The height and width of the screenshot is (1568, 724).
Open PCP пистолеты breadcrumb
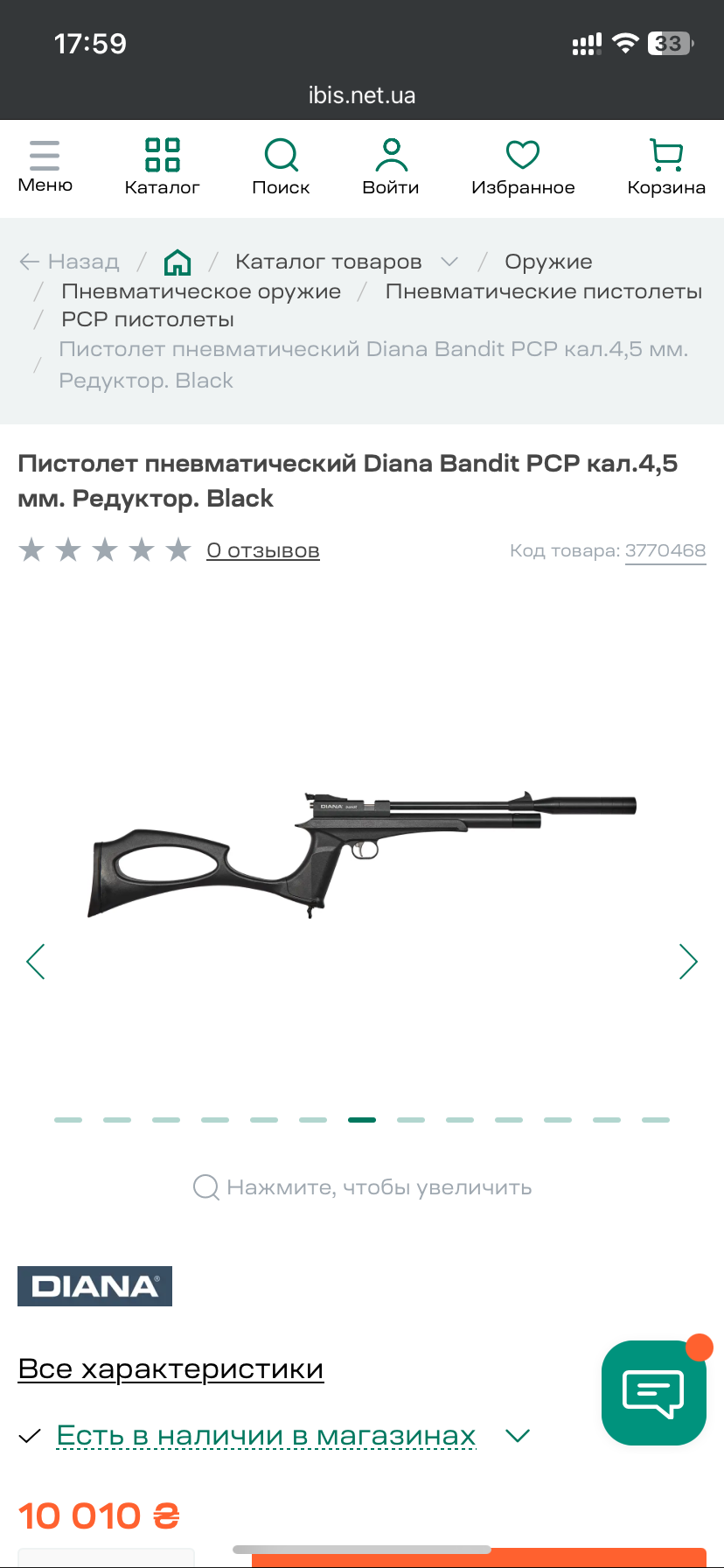[x=148, y=319]
